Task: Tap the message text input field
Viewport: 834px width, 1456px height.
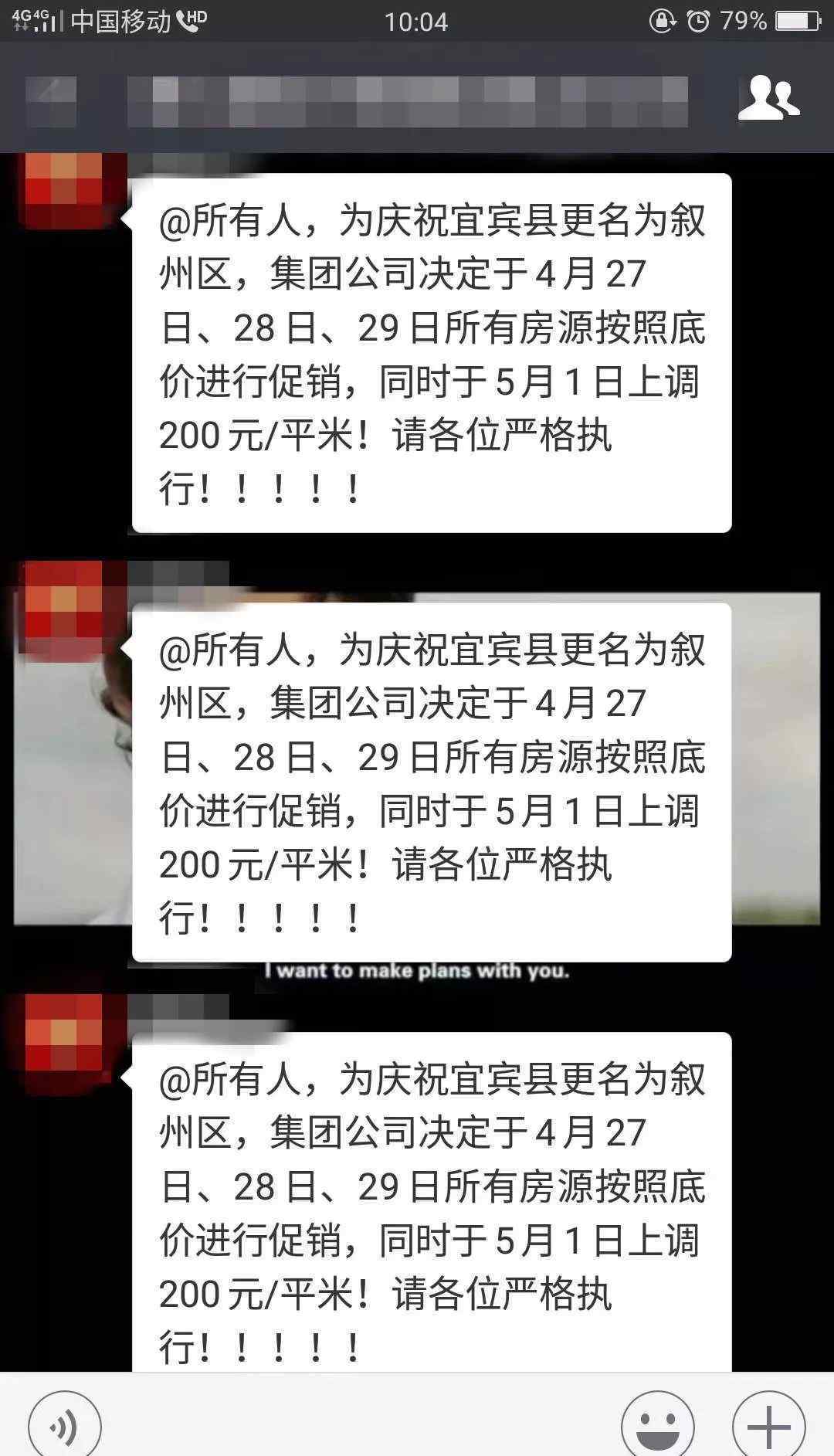Action: pyautogui.click(x=361, y=1425)
